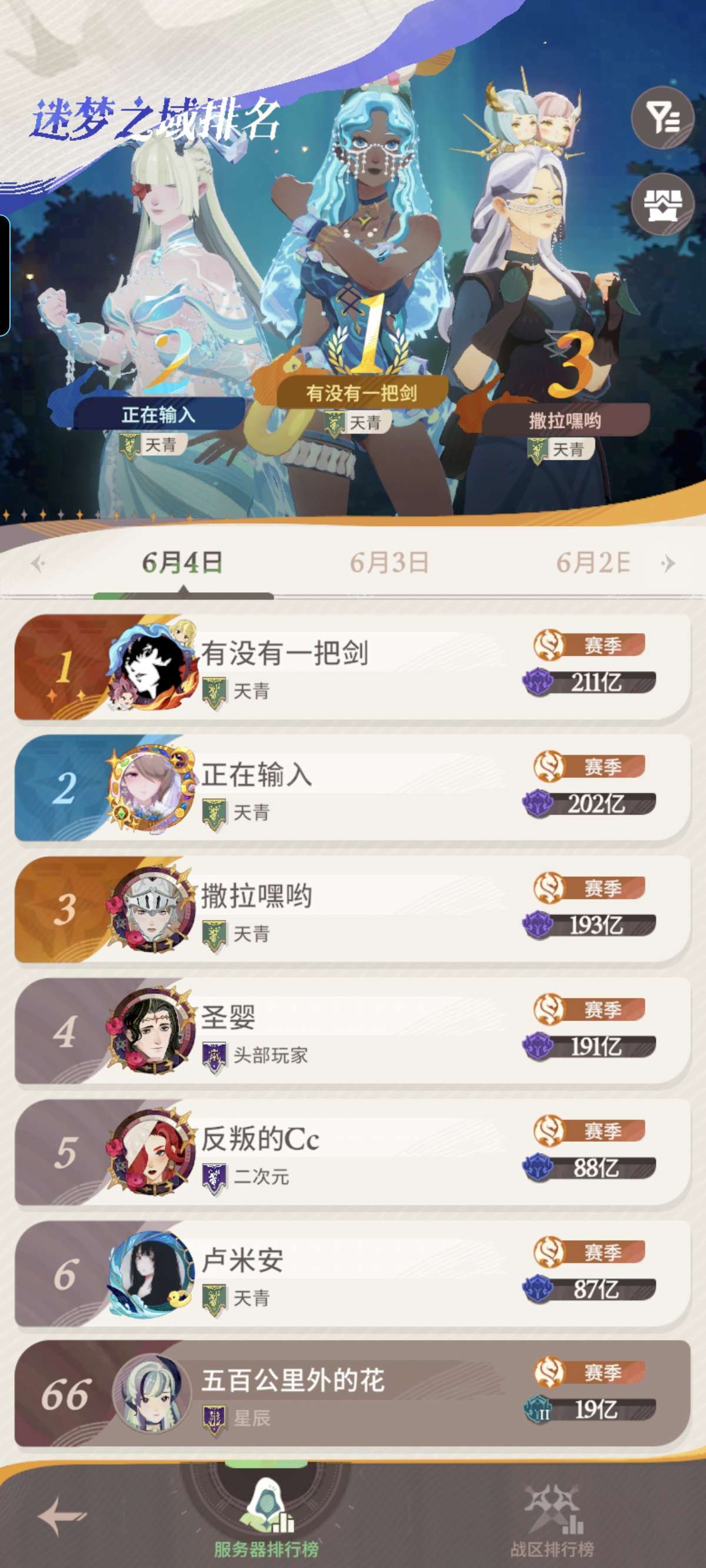The width and height of the screenshot is (706, 1568).
Task: Switch to the 6月2日 date tab
Action: click(x=594, y=563)
